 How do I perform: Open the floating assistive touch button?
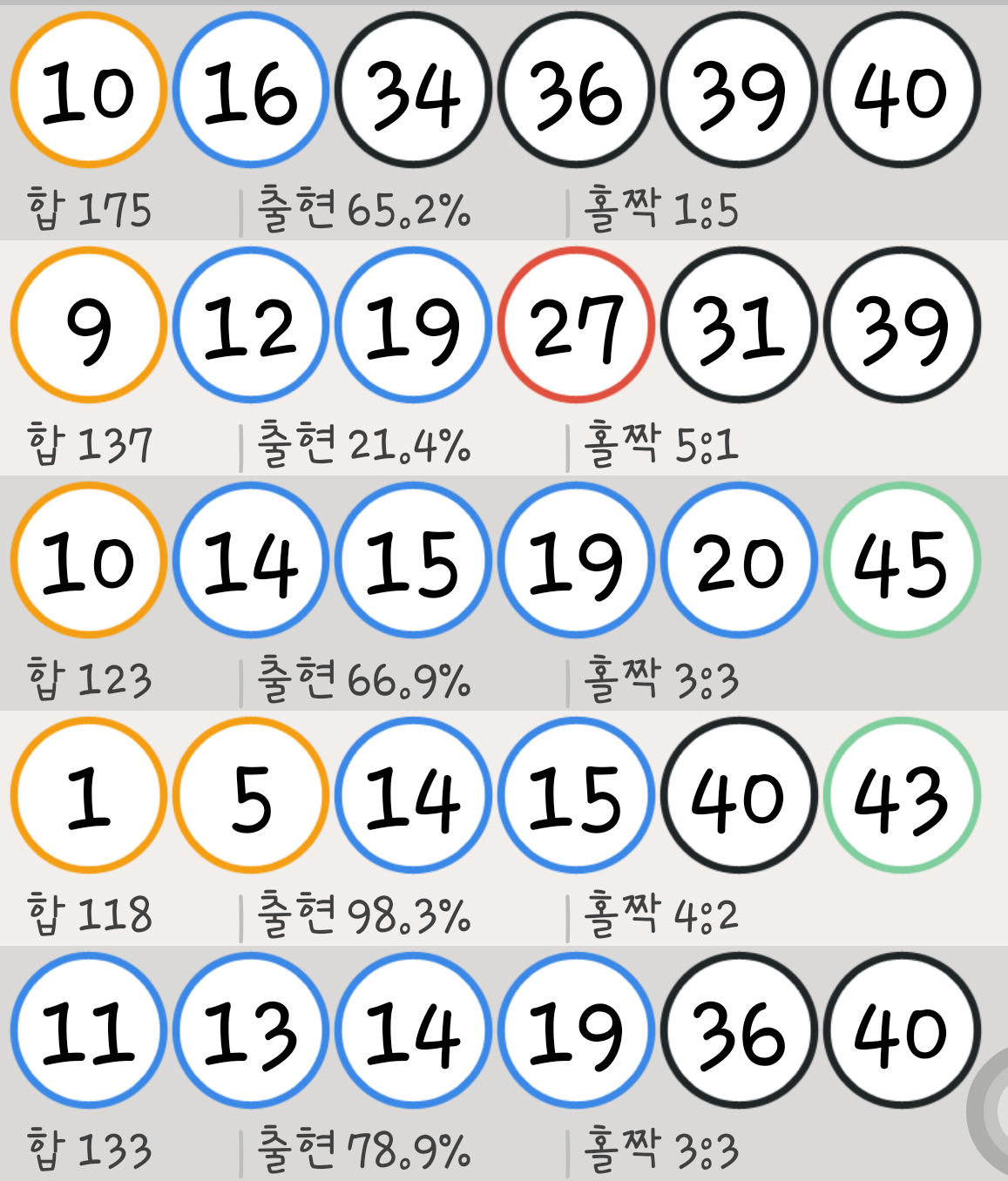click(993, 1111)
